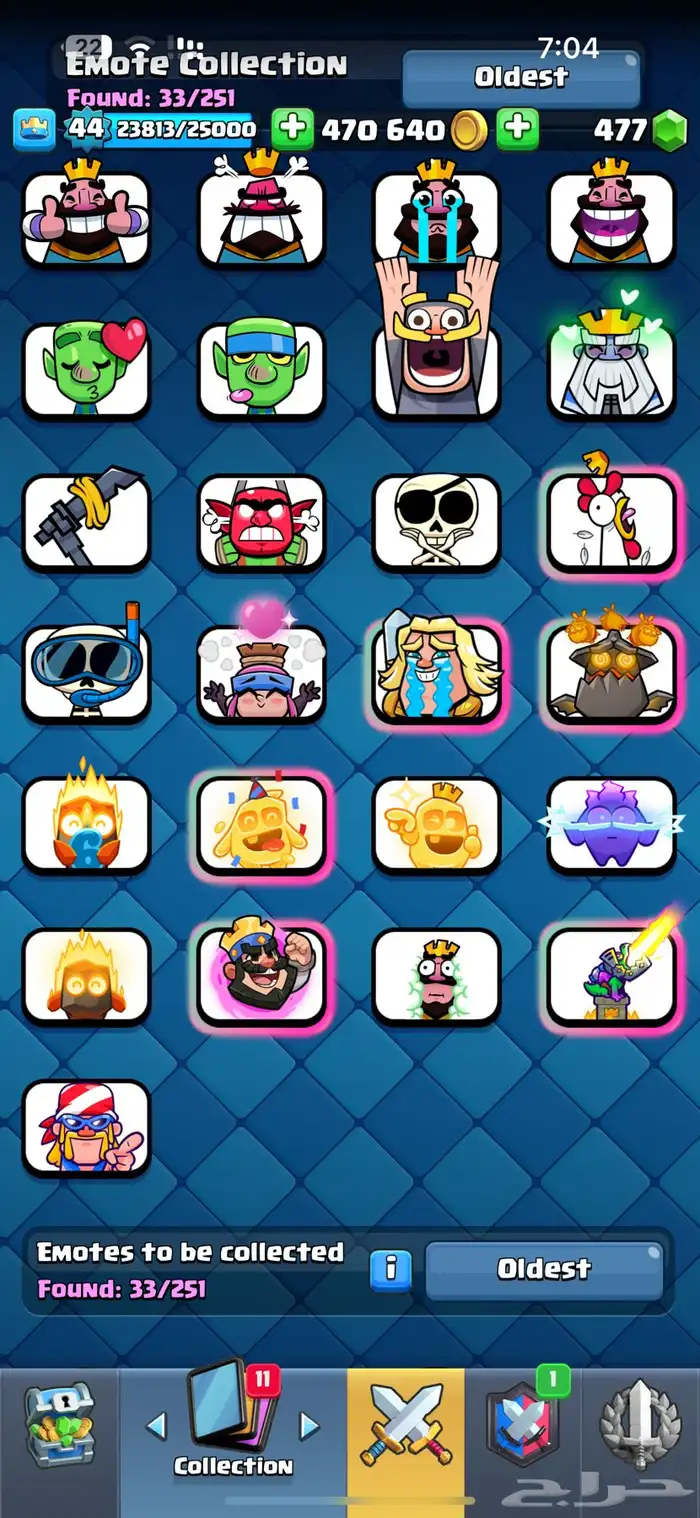Select the angry red goblin emote

(261, 522)
